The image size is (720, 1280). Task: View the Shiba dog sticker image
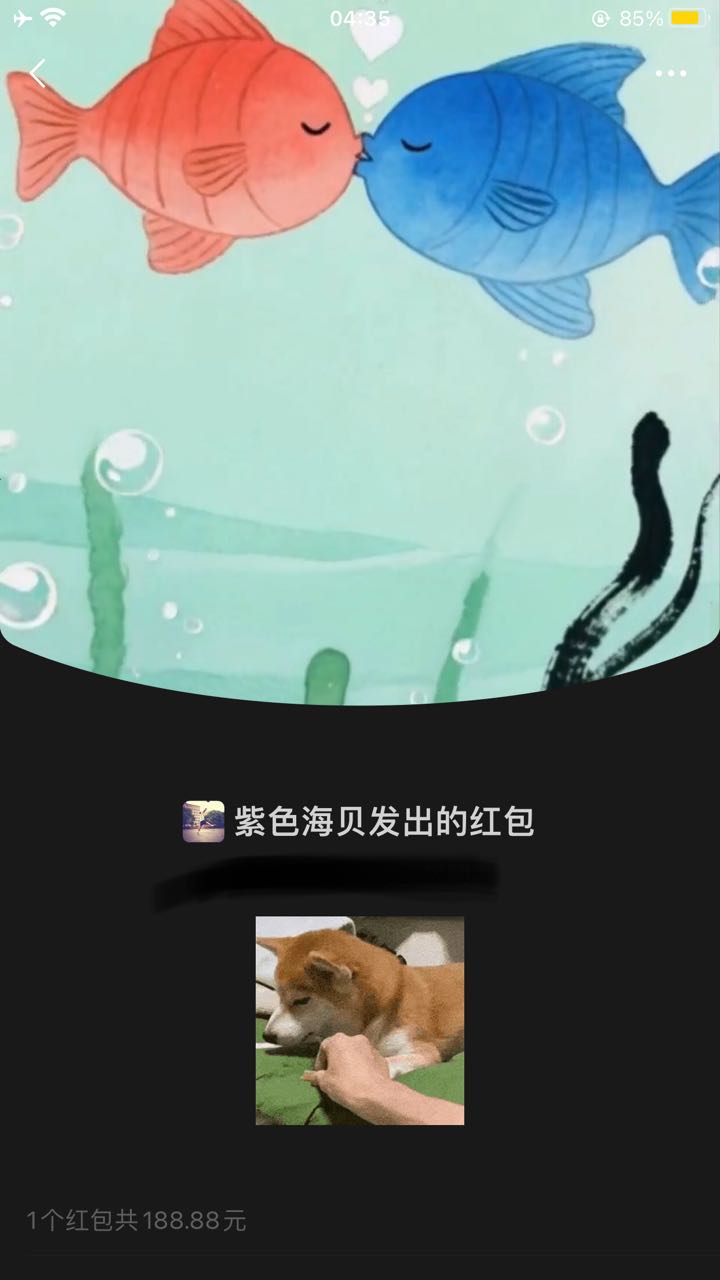coord(360,1020)
